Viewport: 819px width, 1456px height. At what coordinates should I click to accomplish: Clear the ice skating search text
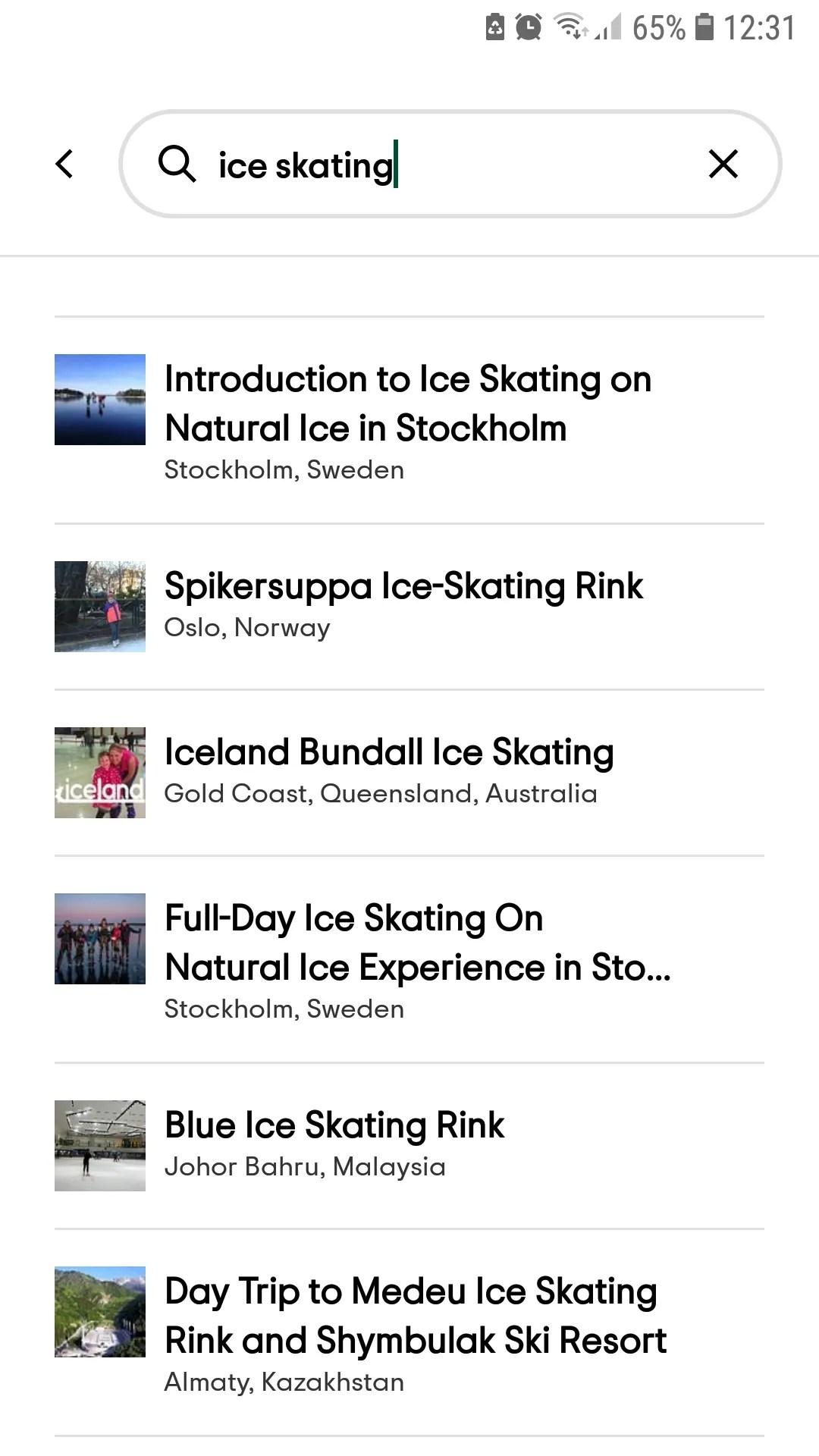point(723,164)
